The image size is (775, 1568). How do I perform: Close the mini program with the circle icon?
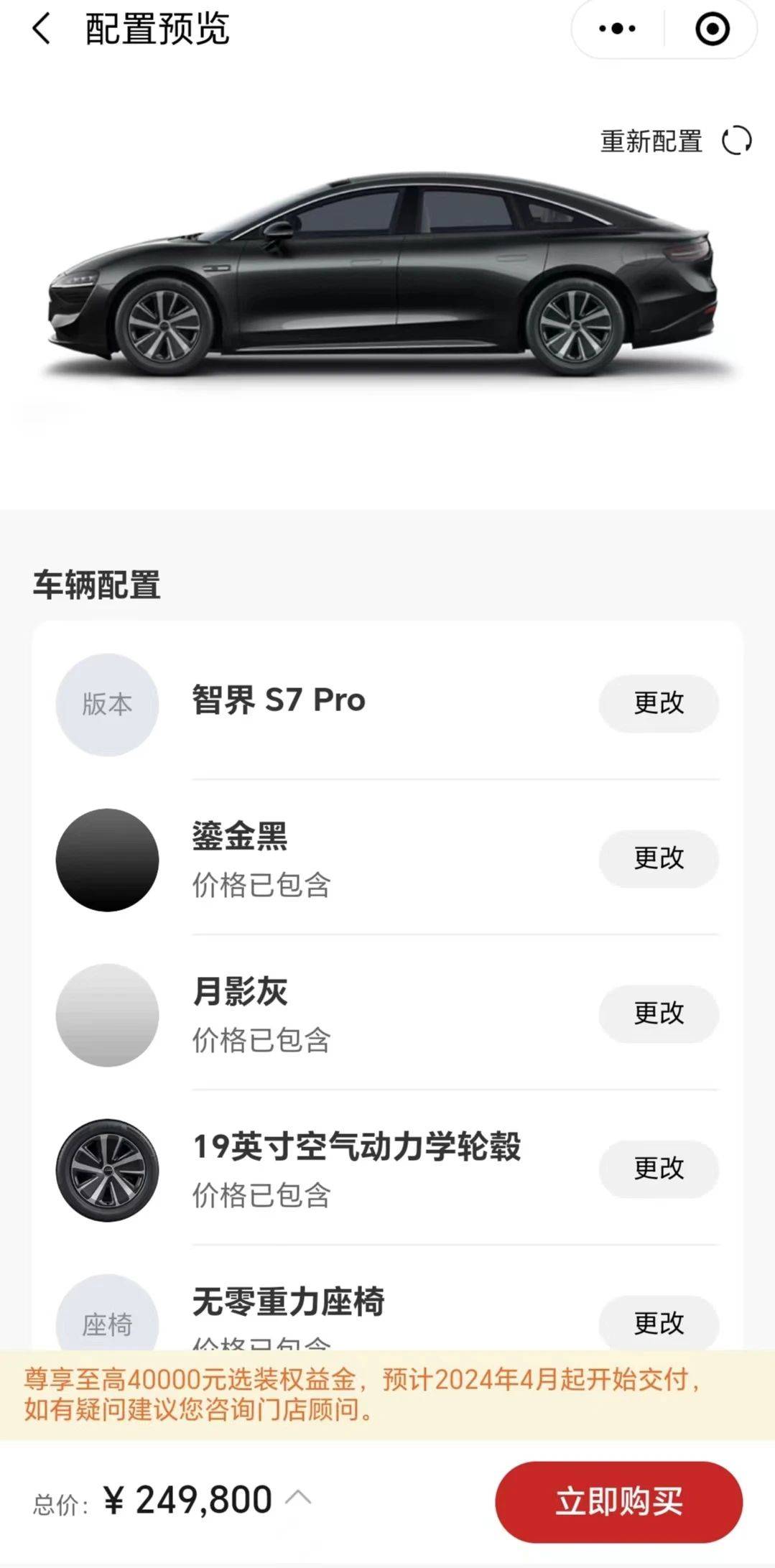pyautogui.click(x=712, y=29)
